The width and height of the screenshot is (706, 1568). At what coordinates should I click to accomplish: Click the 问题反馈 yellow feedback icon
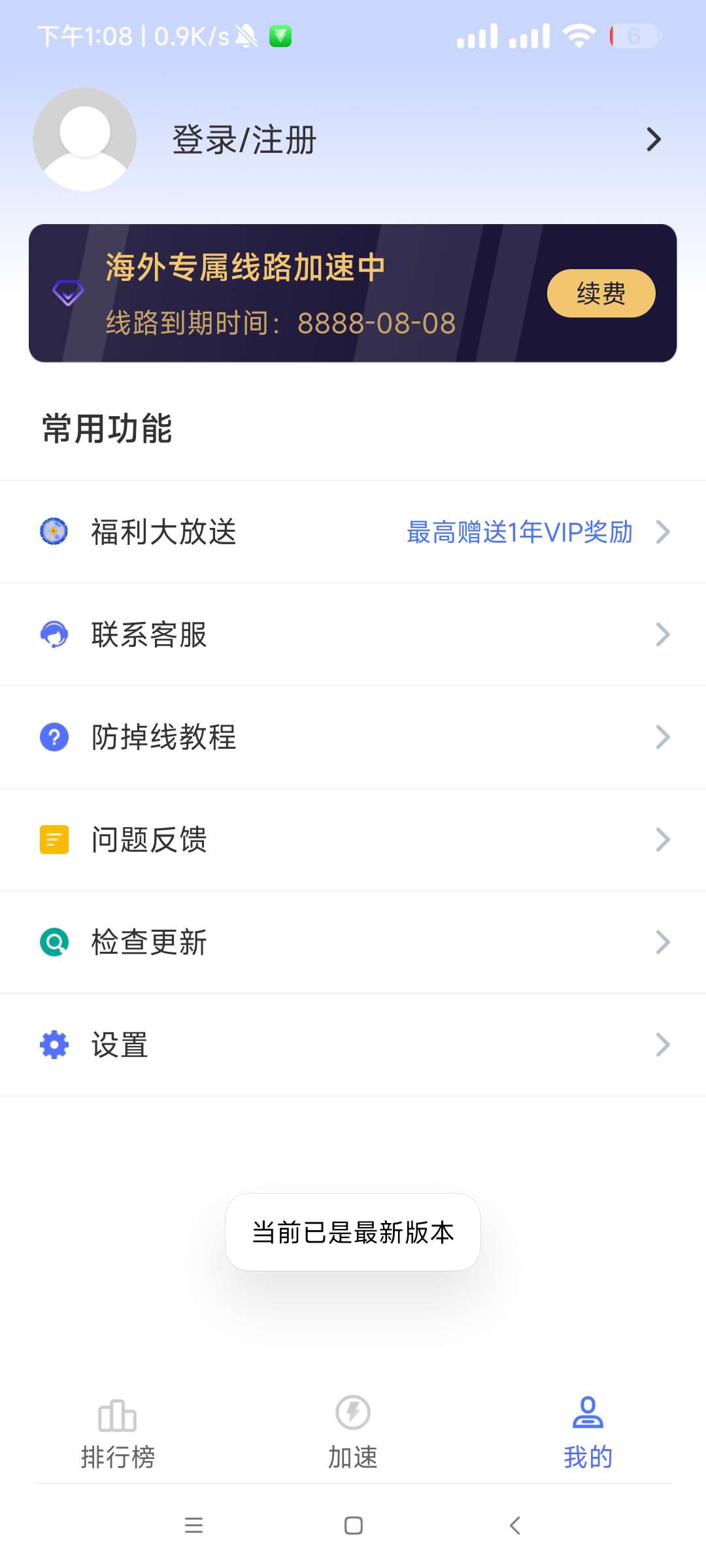54,840
